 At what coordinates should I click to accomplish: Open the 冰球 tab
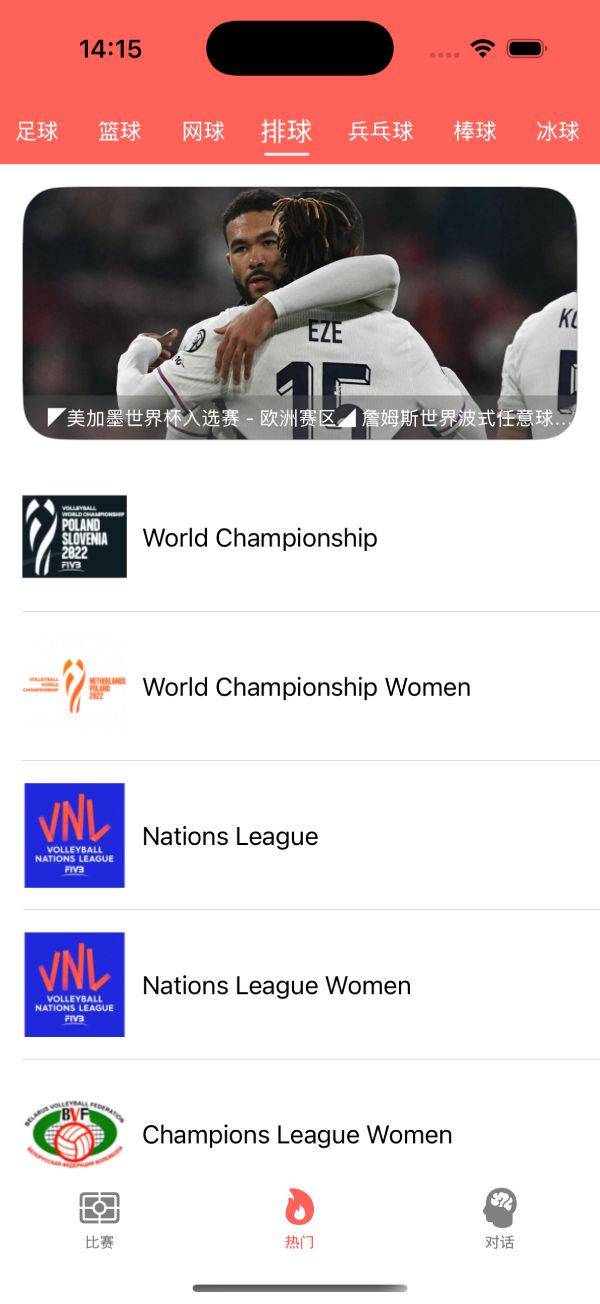[558, 131]
